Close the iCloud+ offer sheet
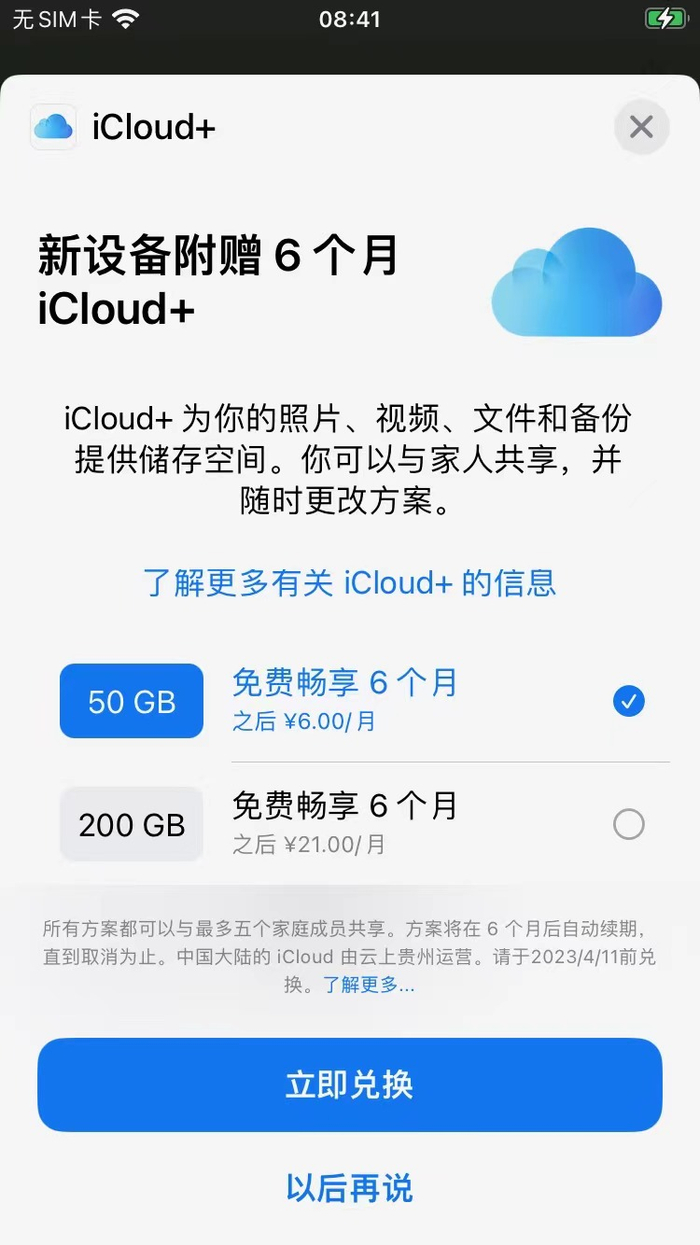This screenshot has width=700, height=1245. pyautogui.click(x=641, y=127)
